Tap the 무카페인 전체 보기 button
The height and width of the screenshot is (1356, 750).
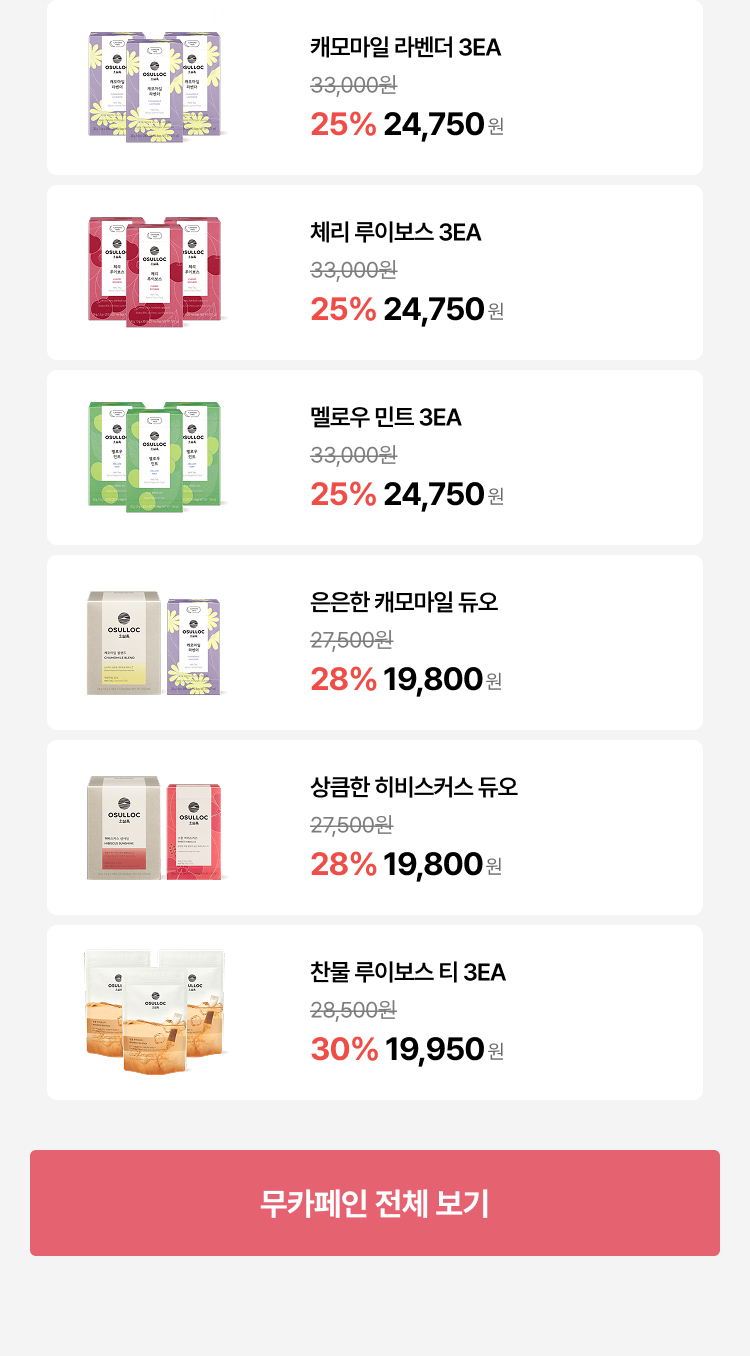tap(375, 1203)
